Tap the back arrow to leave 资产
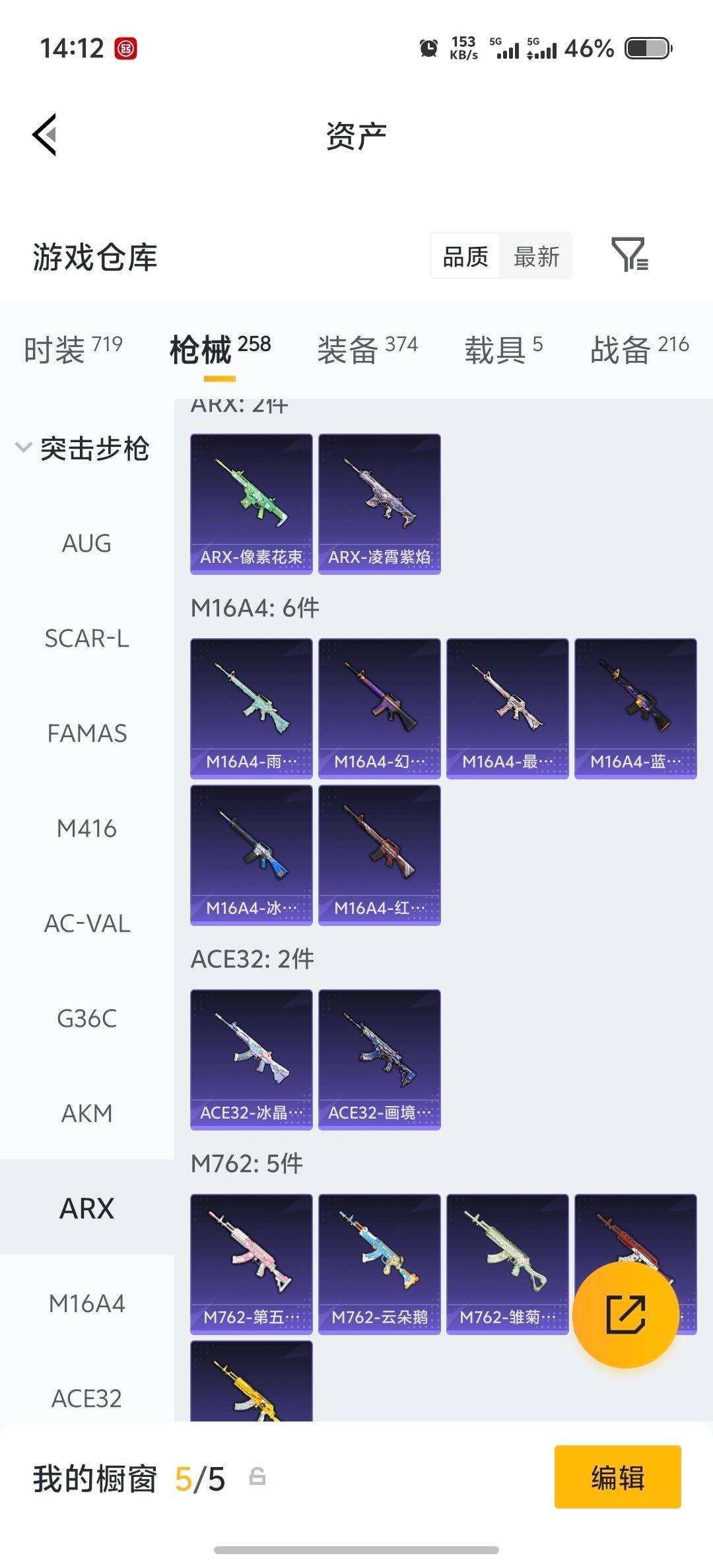The height and width of the screenshot is (1568, 713). coord(44,135)
